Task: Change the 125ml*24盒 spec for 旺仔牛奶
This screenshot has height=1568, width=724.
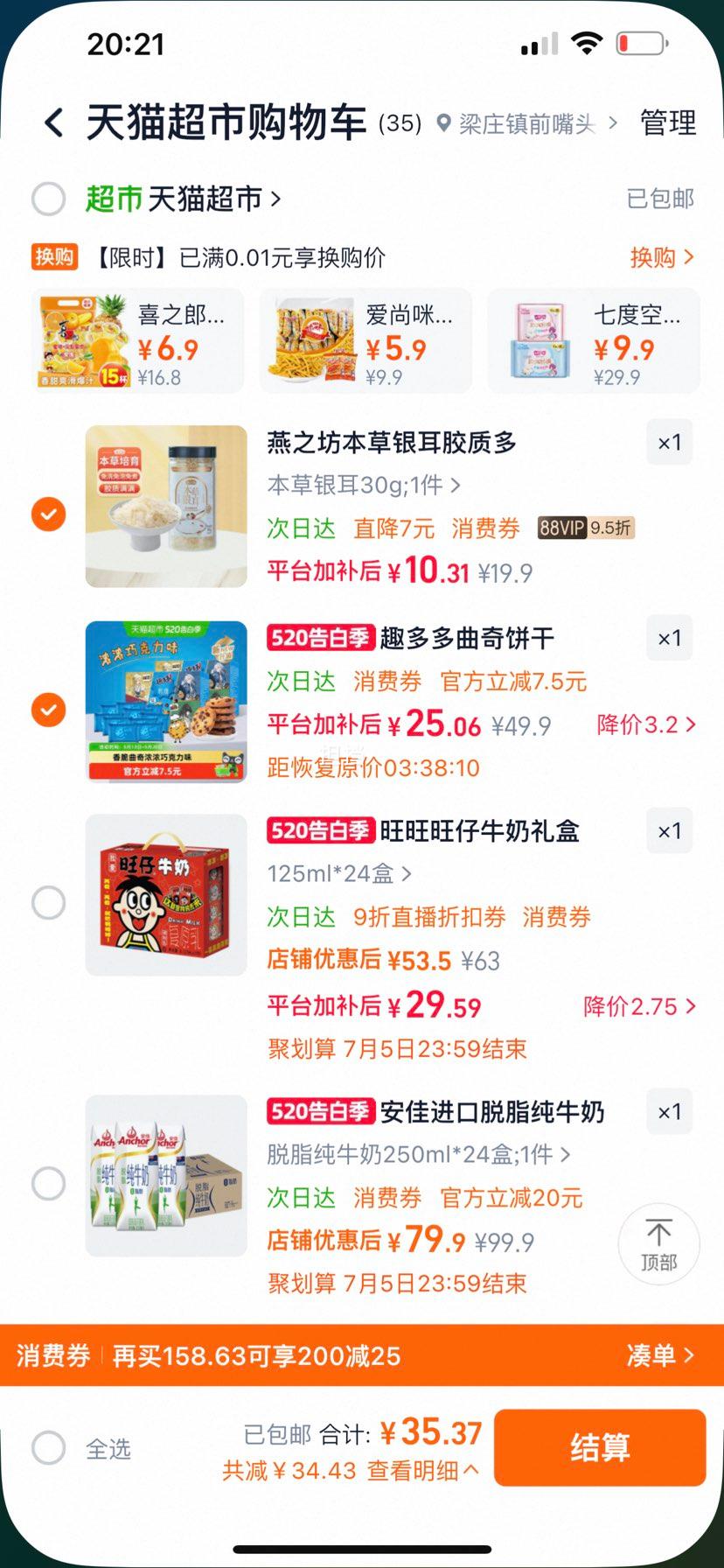Action: pos(339,873)
